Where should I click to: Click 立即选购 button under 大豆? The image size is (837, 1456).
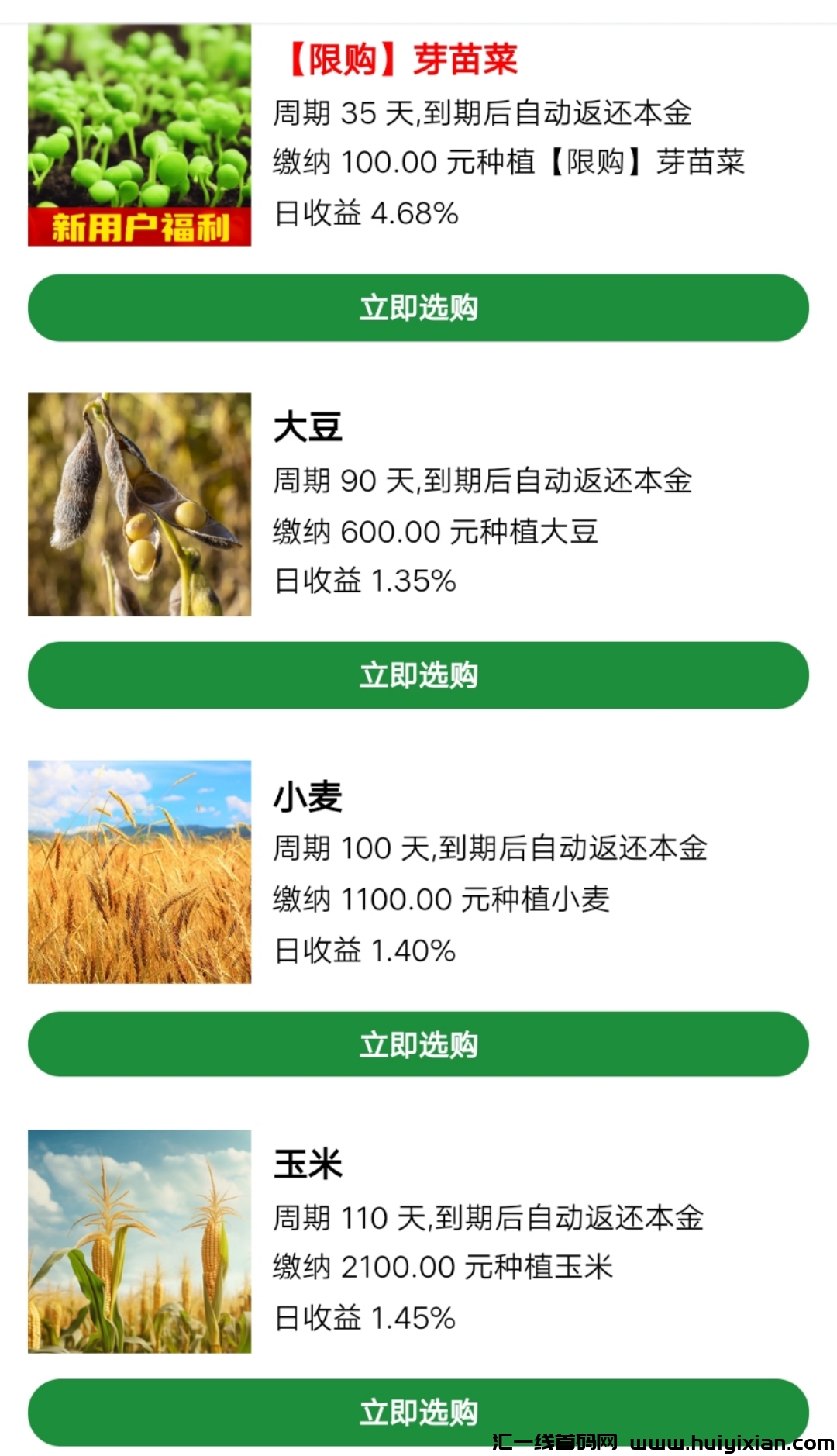click(x=418, y=675)
